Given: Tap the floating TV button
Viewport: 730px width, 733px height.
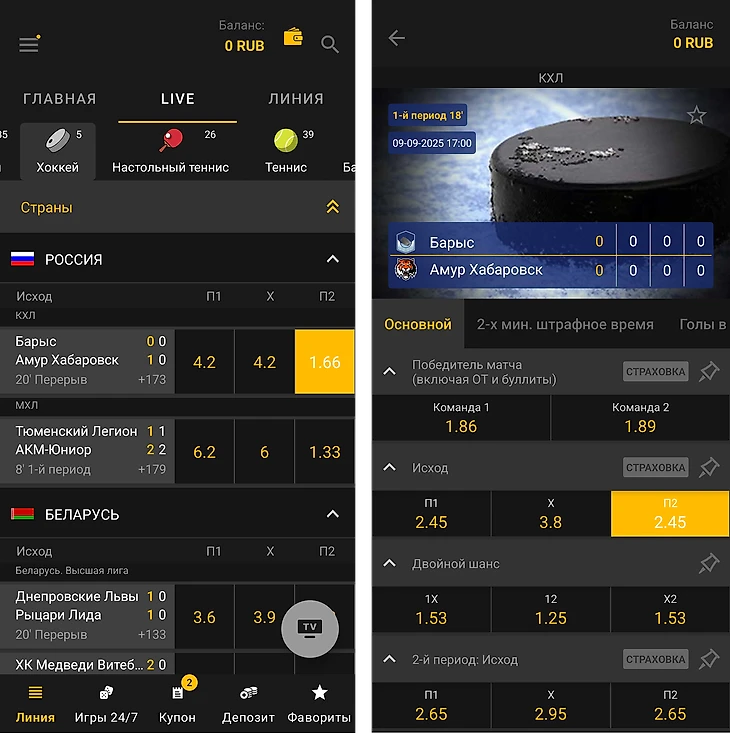Looking at the screenshot, I should [x=310, y=627].
